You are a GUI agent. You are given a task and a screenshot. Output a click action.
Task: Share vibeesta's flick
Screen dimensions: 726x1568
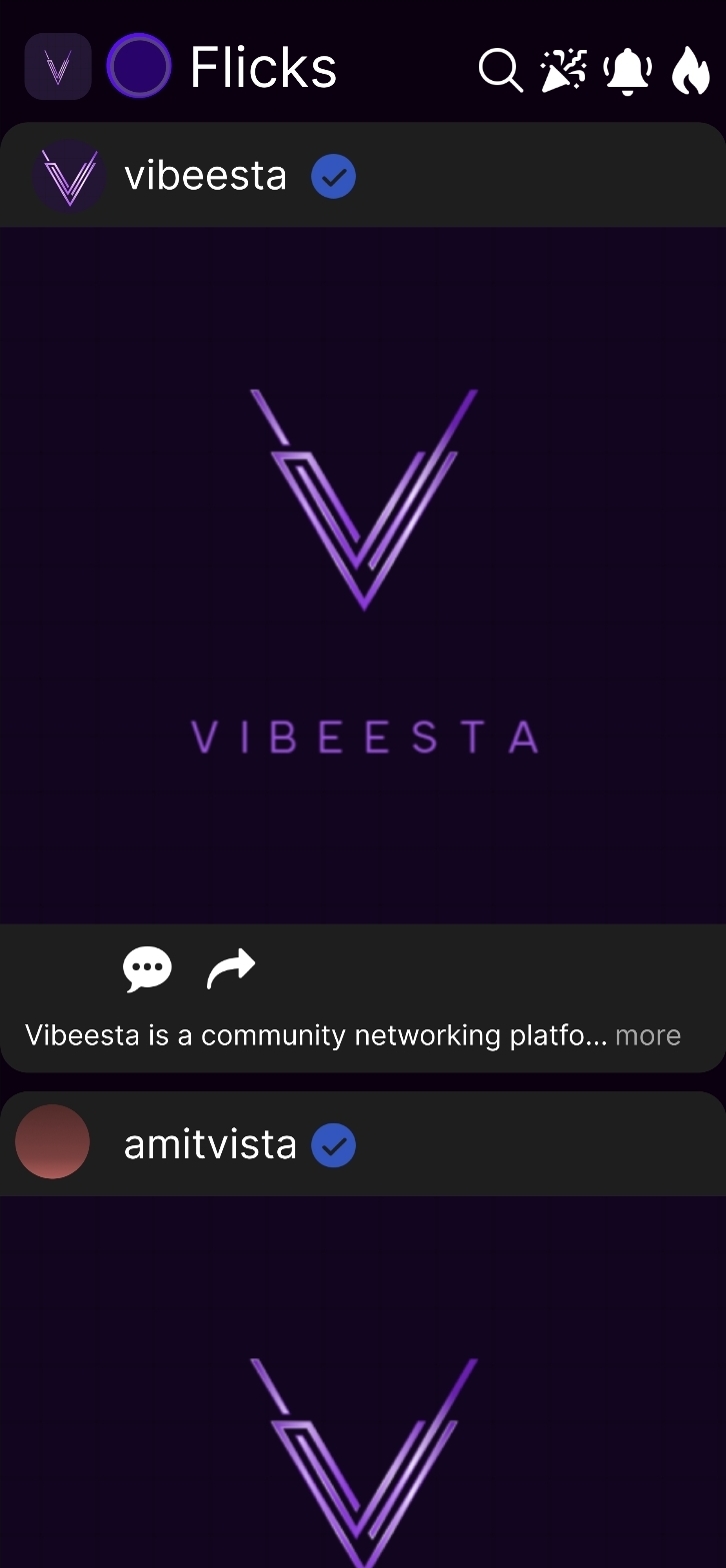pos(230,967)
